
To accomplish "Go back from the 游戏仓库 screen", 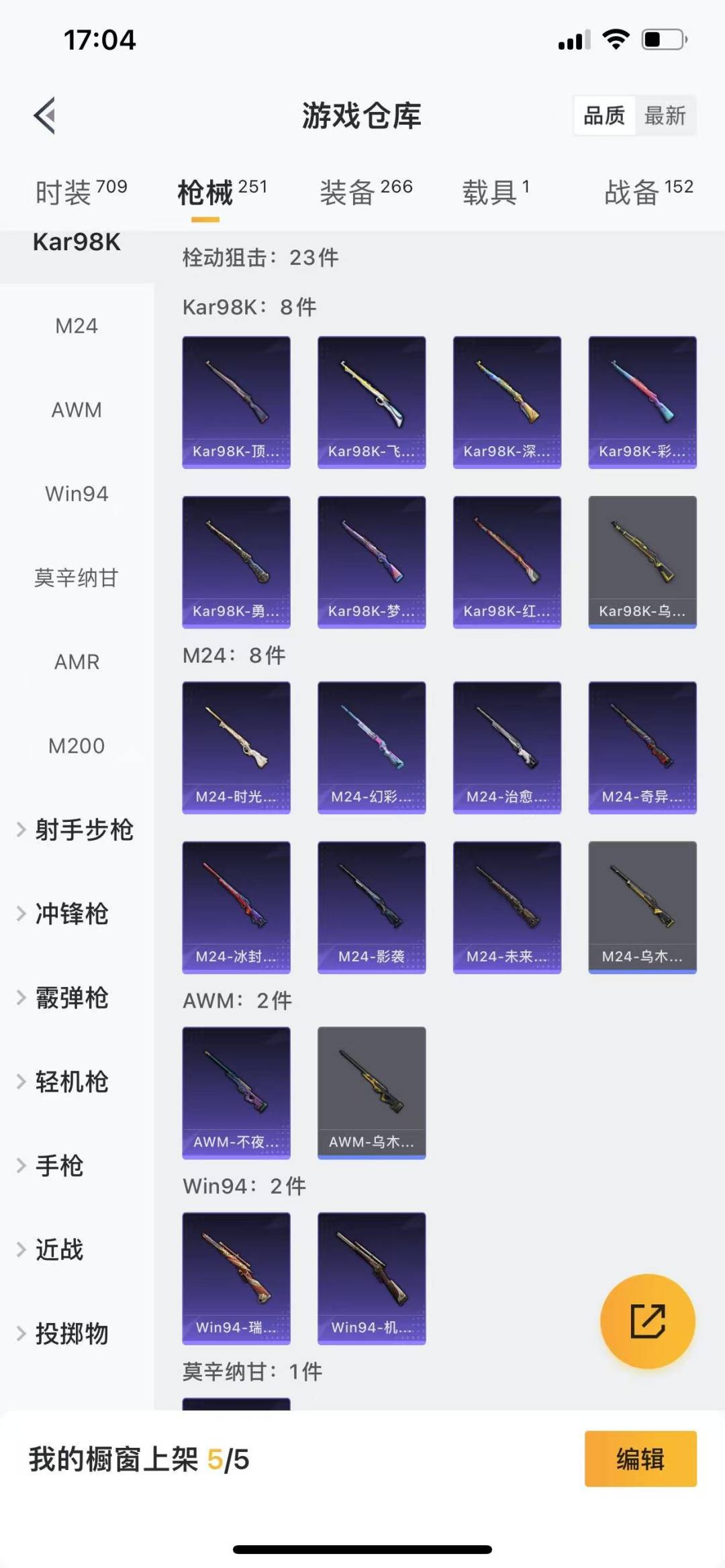I will (44, 115).
